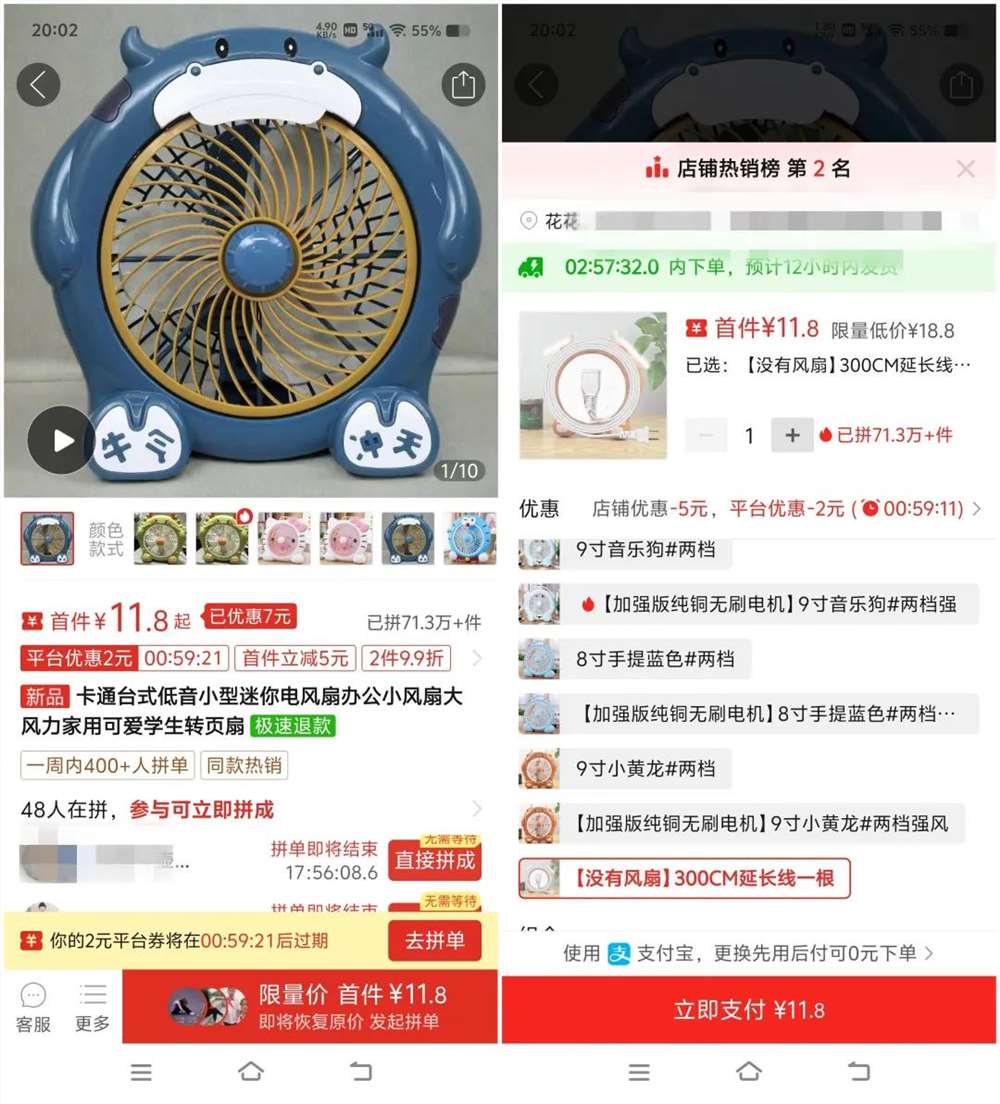The width and height of the screenshot is (1000, 1104).
Task: Tap the 去拼单 button in the coupon banner
Action: click(434, 940)
